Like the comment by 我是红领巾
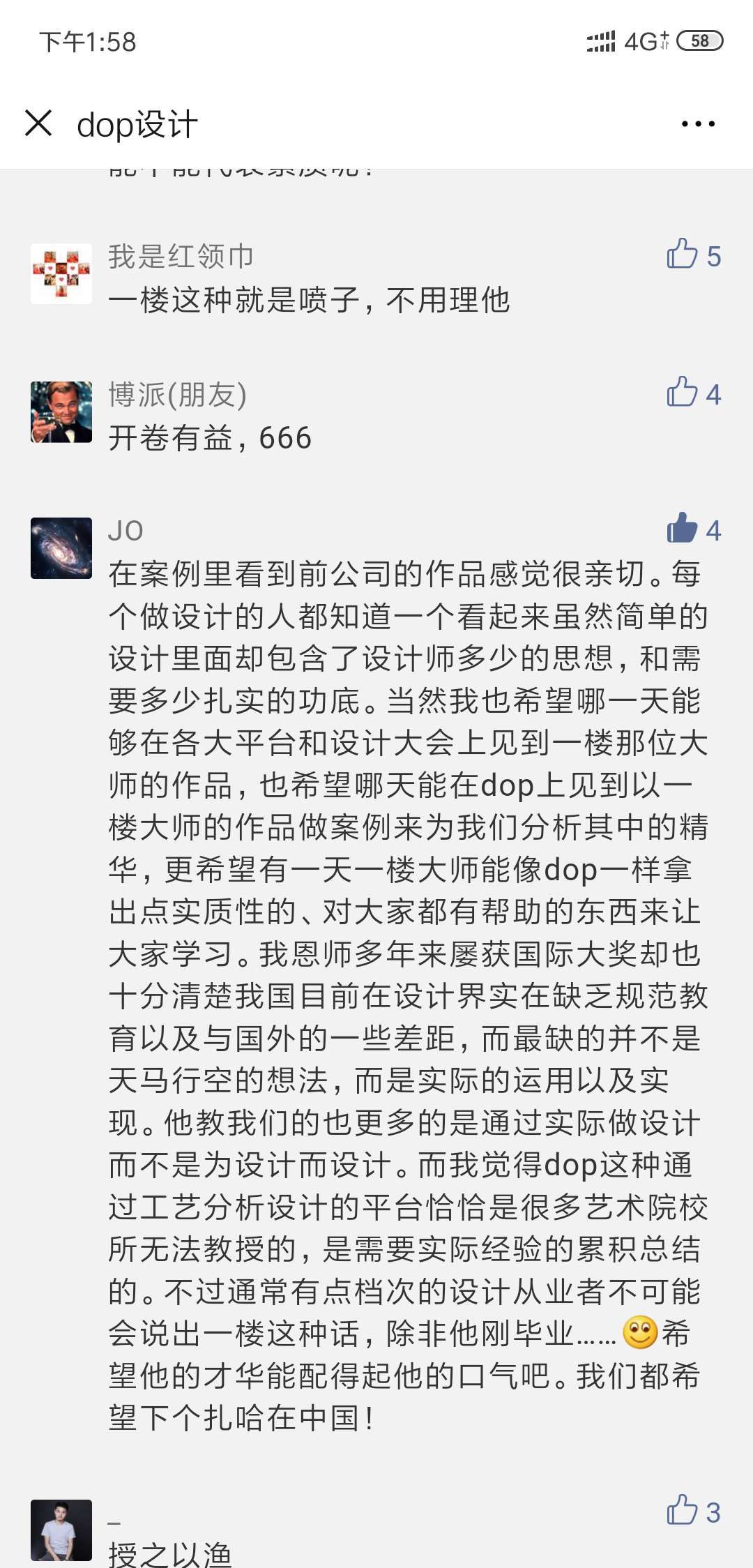The image size is (753, 1568). pos(683,255)
